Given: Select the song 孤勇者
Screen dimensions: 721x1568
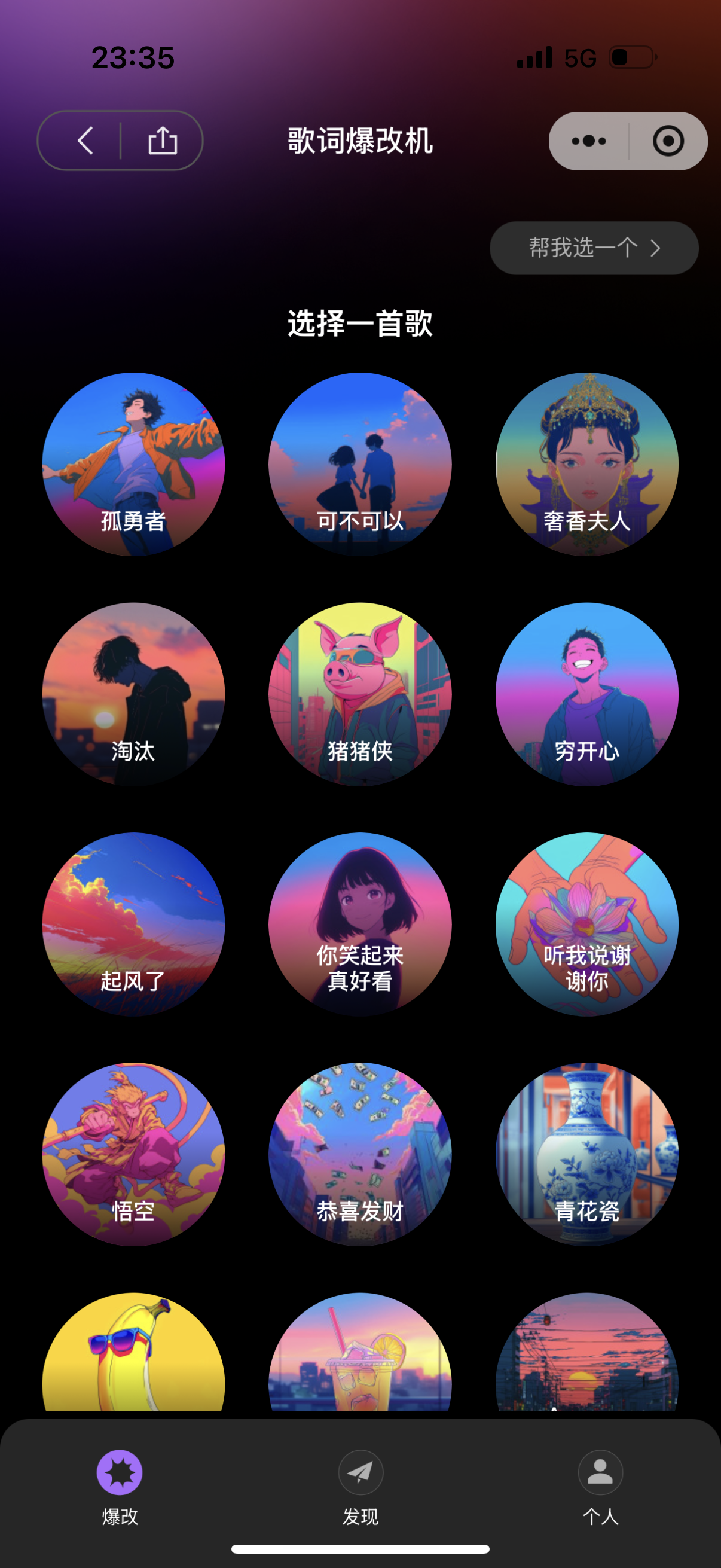Looking at the screenshot, I should click(133, 464).
